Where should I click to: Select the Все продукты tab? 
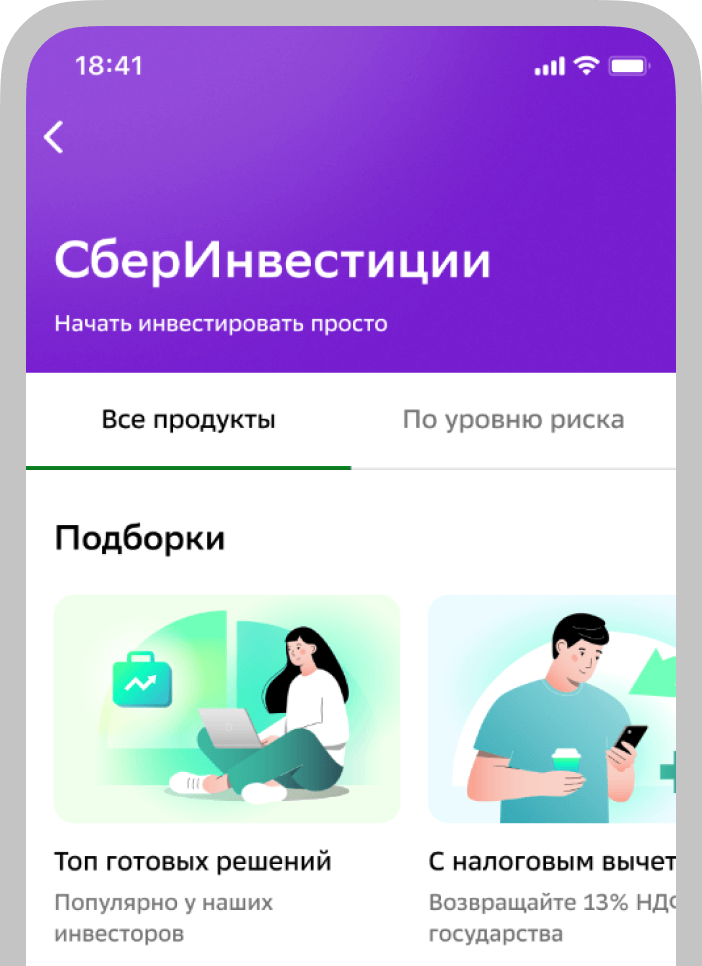(x=188, y=419)
